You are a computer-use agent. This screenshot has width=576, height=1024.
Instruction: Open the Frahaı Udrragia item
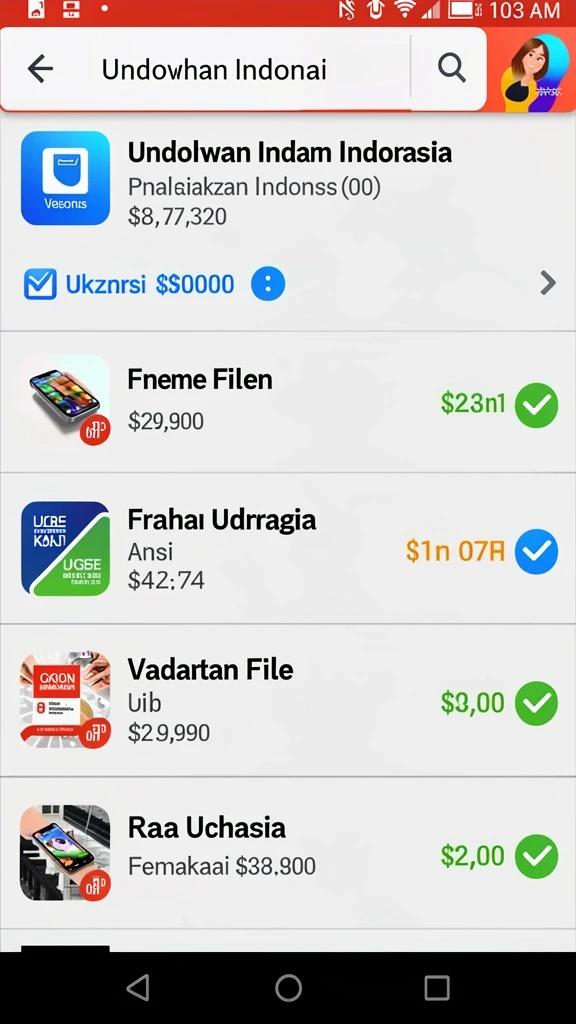[x=288, y=549]
